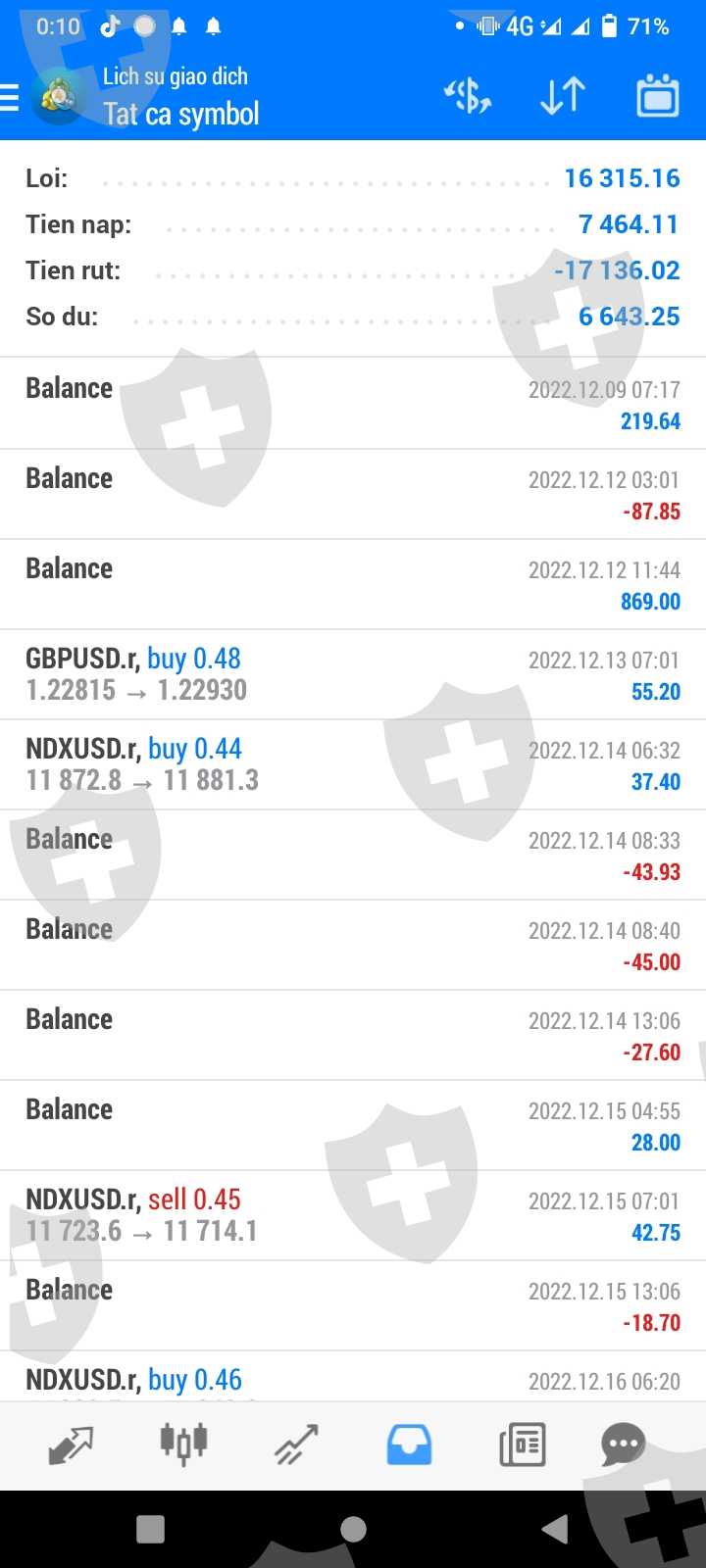Open the symbol filter icon
Image resolution: width=706 pixels, height=1568 pixels.
(468, 96)
